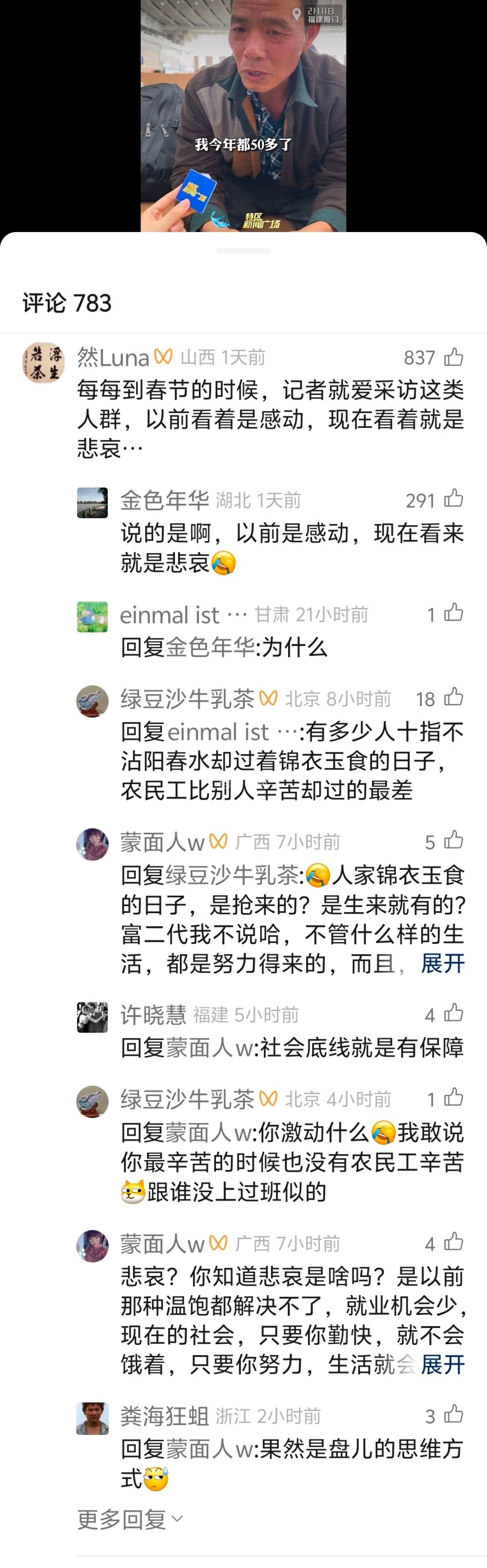Open 粪海狂蛆's profile avatar
Viewport: 487px width, 1568px height.
click(x=92, y=1419)
